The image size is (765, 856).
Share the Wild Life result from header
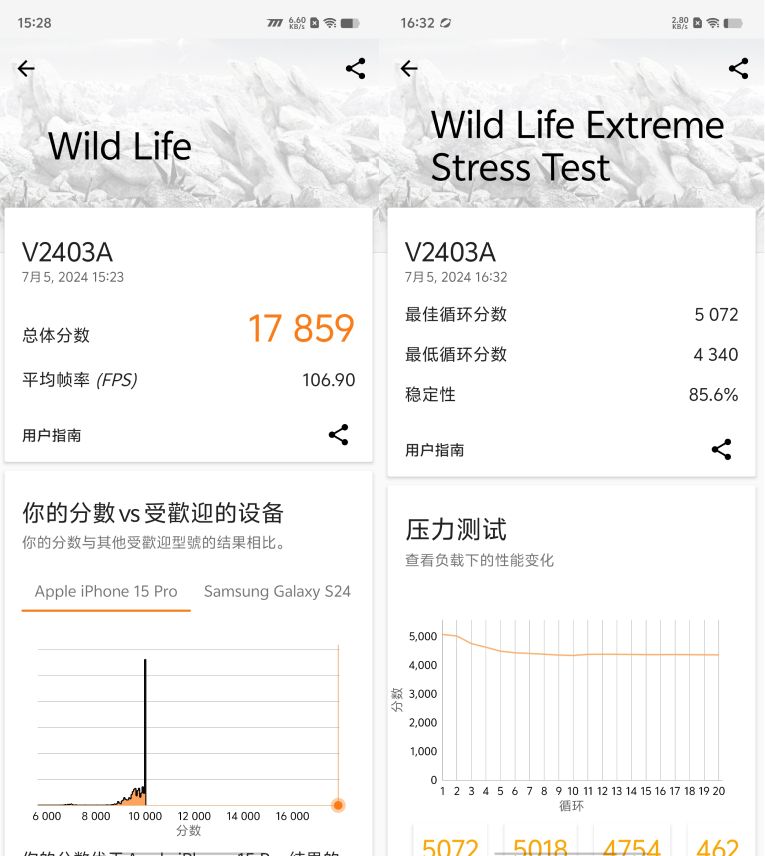tap(355, 69)
